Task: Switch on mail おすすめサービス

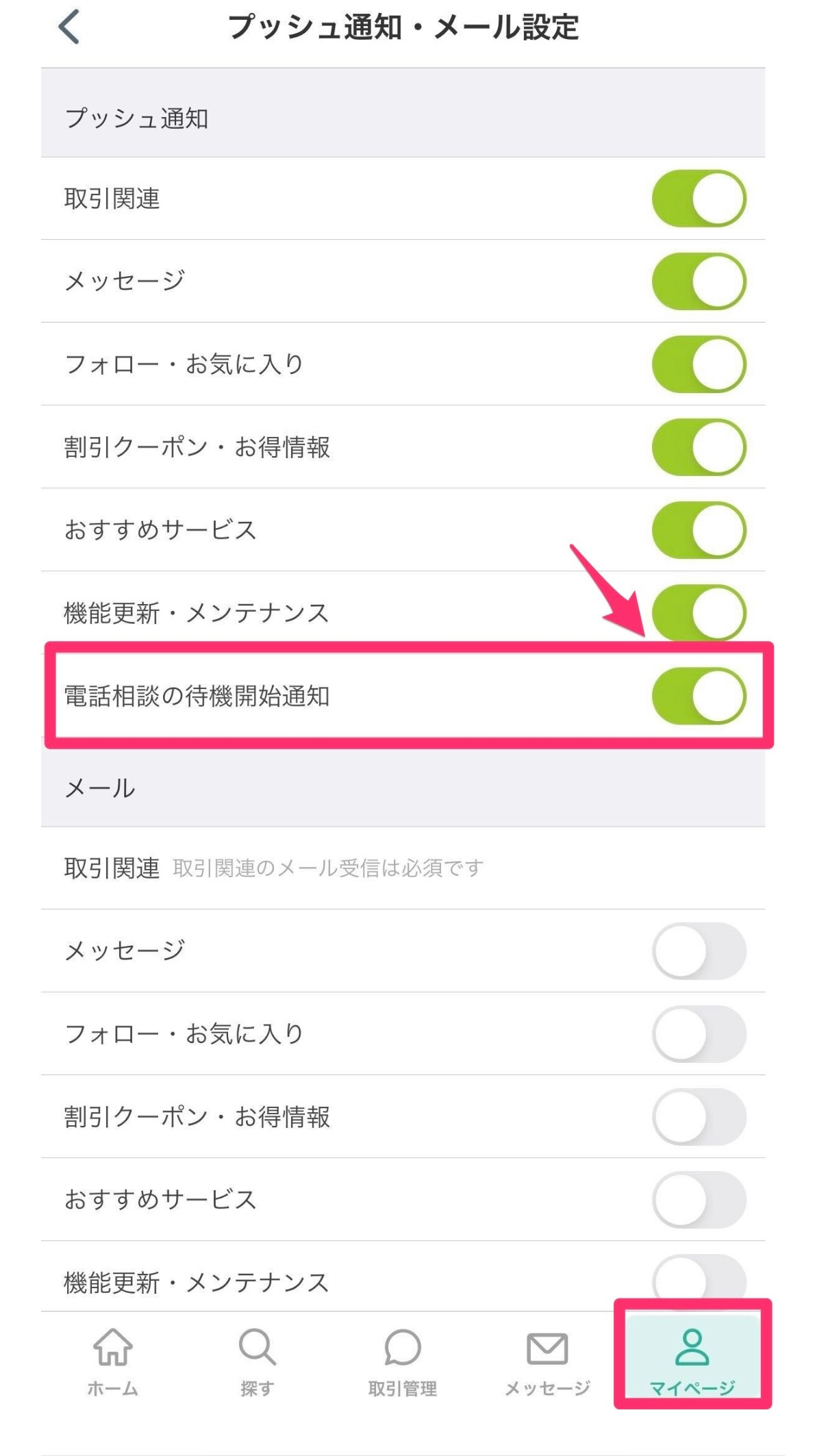Action: pos(699,1200)
